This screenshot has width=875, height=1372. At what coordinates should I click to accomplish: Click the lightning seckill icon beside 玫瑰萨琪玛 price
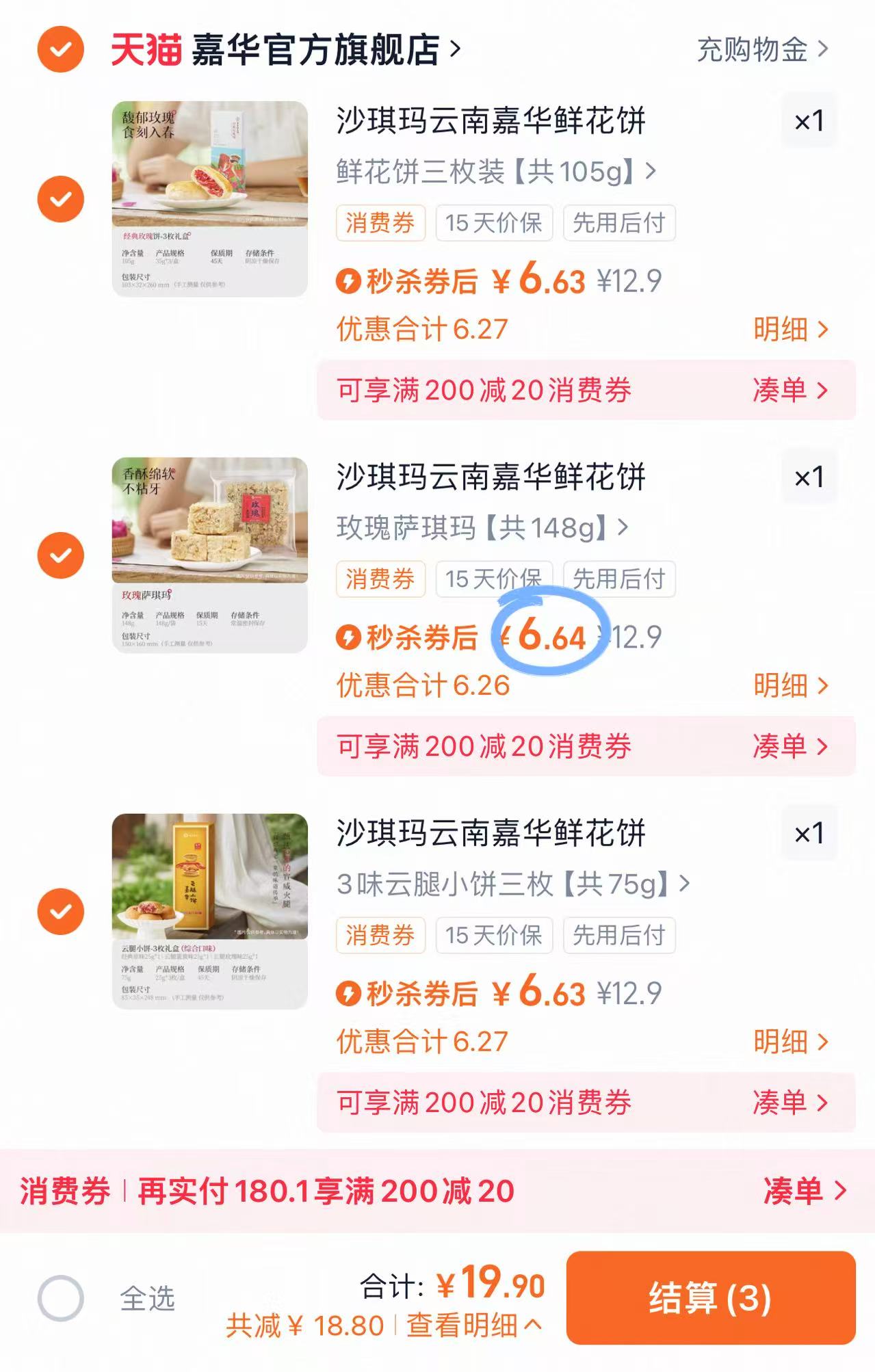click(351, 637)
